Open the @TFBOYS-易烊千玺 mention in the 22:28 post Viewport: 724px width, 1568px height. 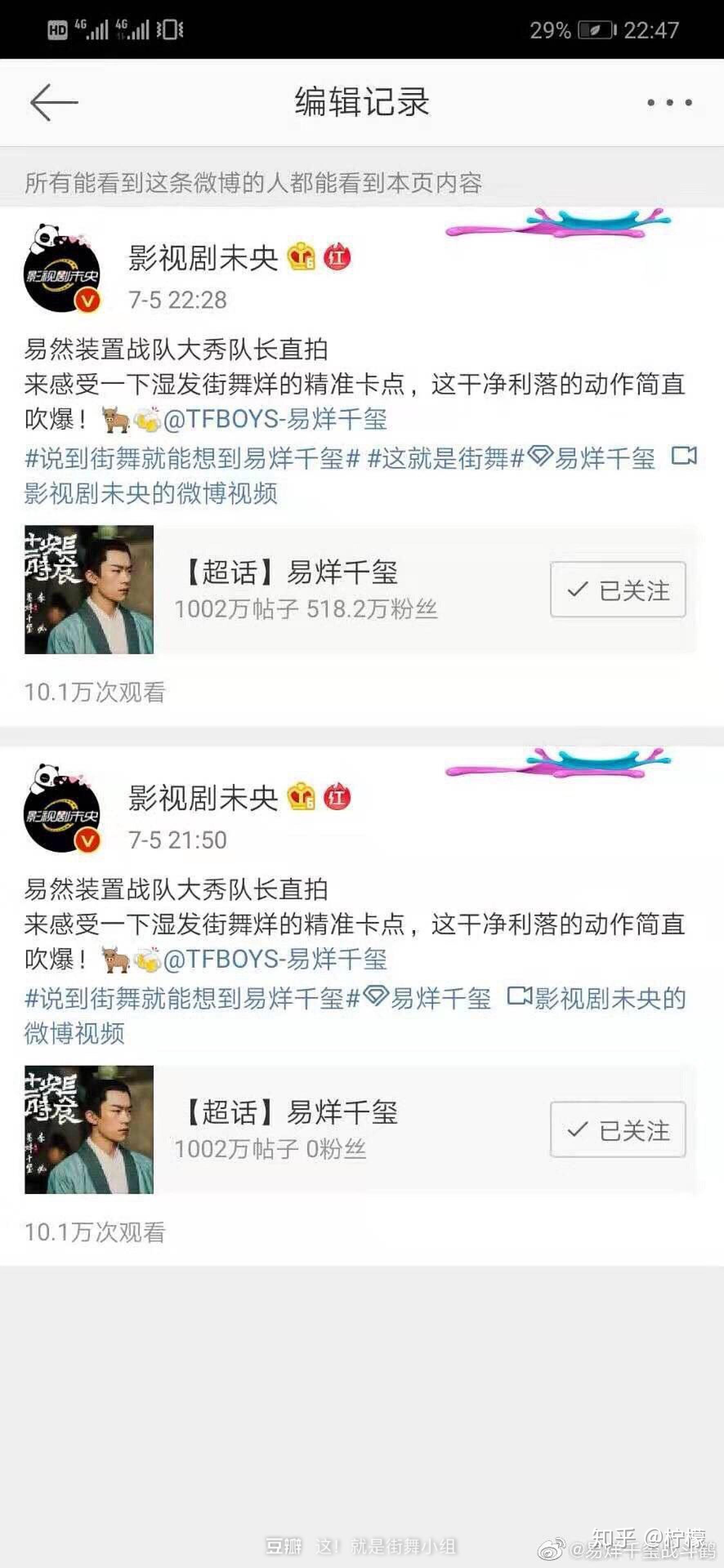pos(275,419)
